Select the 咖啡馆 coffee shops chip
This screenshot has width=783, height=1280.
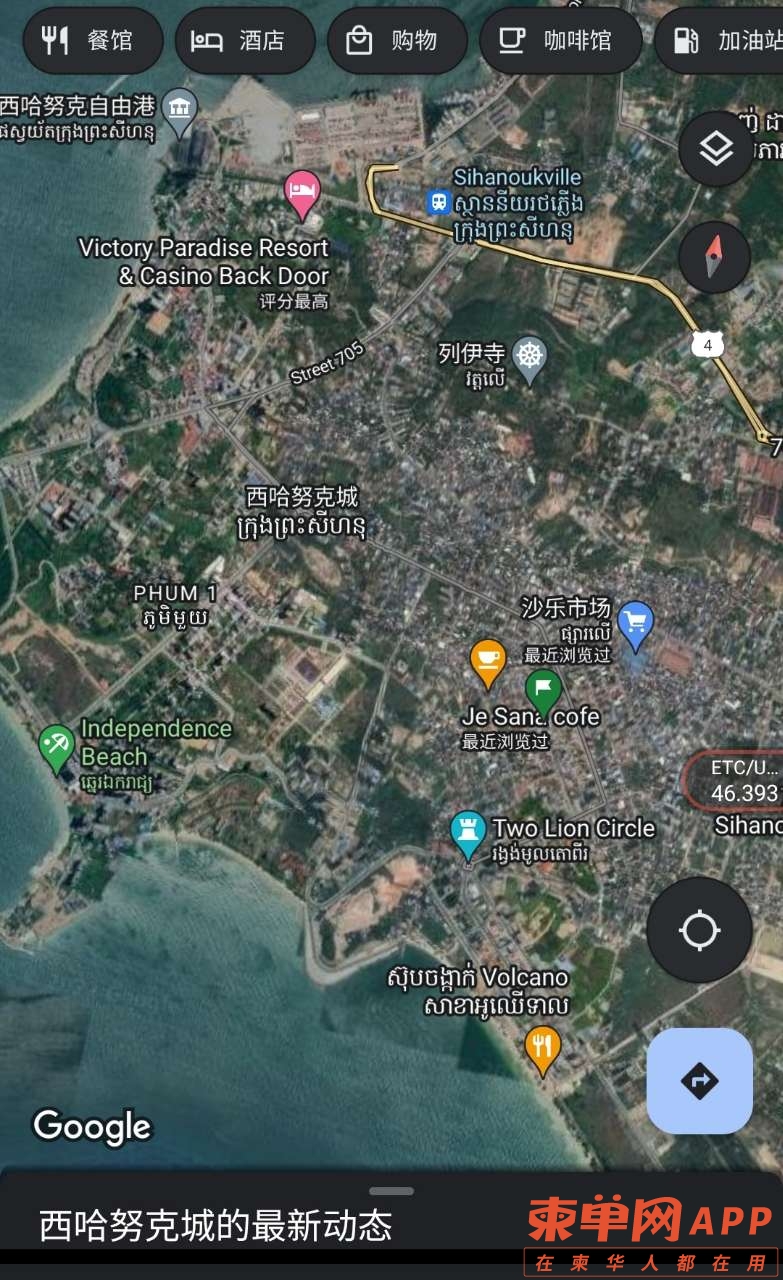560,41
